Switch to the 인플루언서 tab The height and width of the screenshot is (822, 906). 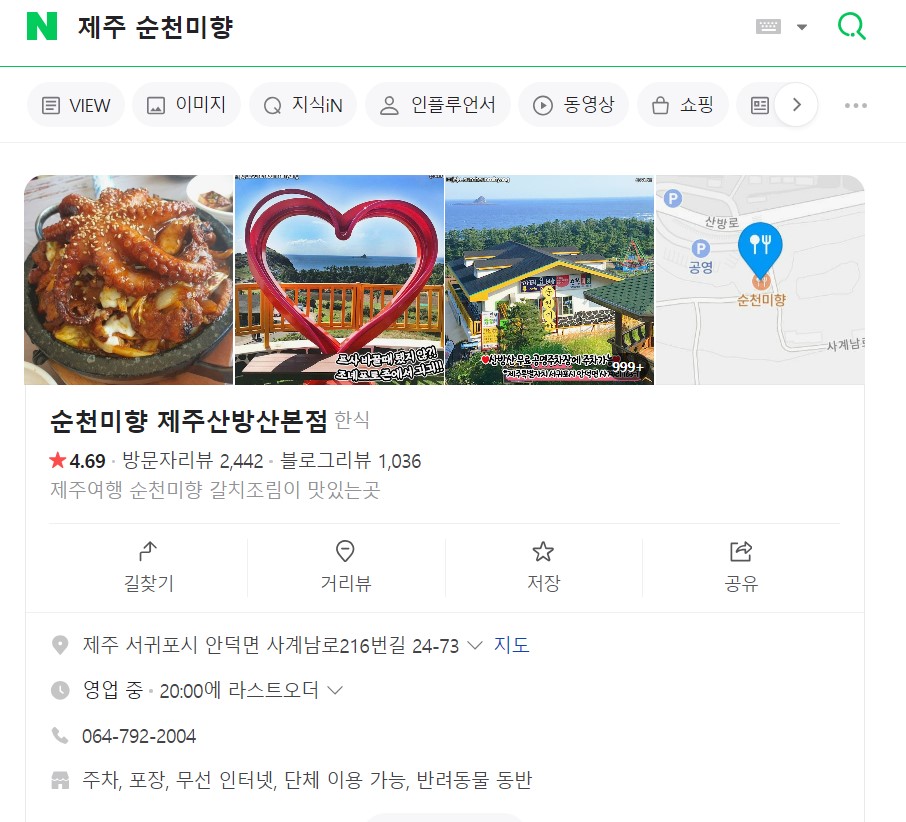coord(438,105)
